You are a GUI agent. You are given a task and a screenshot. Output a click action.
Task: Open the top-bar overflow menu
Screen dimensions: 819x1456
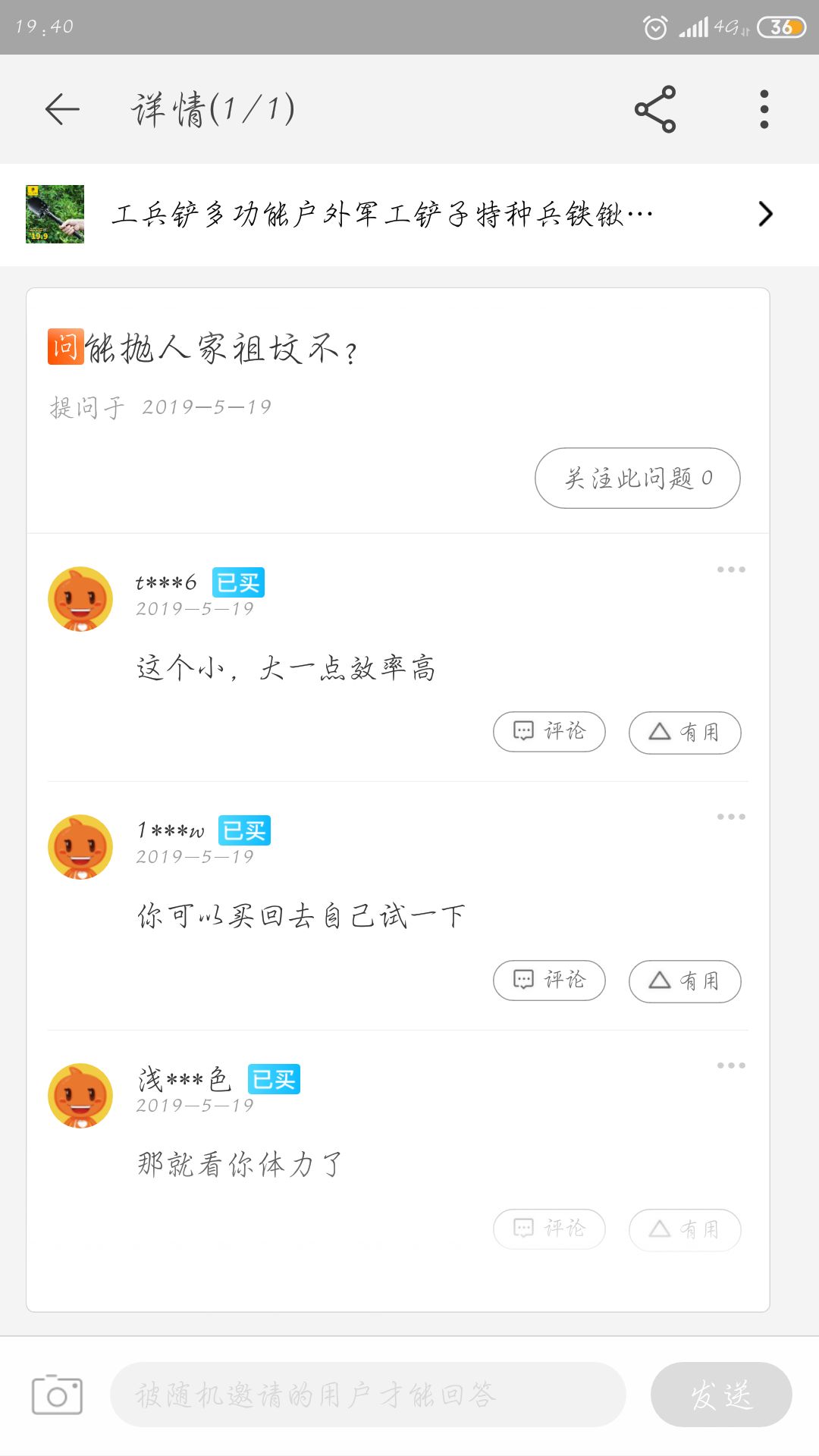coord(764,109)
